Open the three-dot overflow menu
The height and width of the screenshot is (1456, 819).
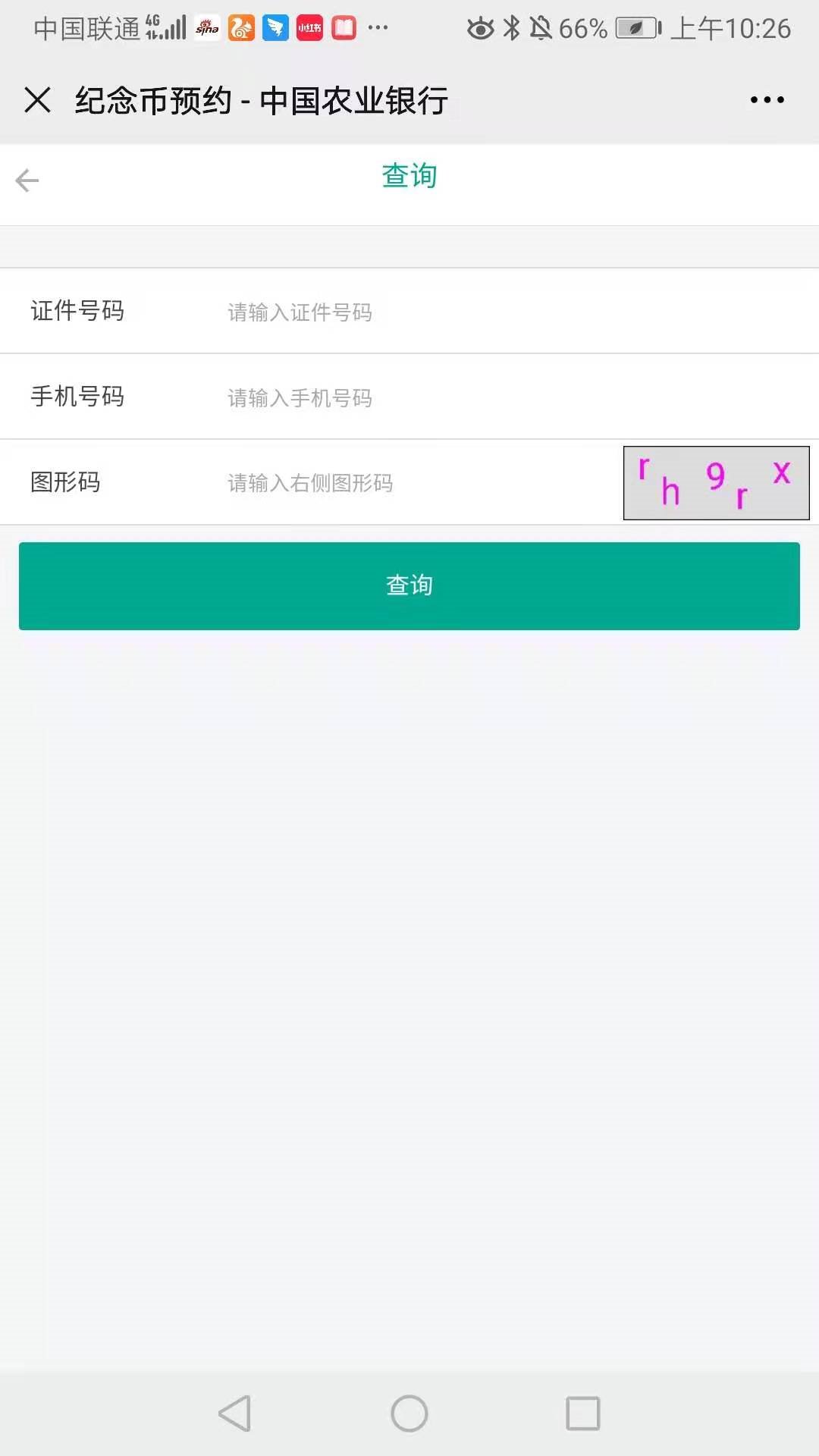[x=767, y=100]
